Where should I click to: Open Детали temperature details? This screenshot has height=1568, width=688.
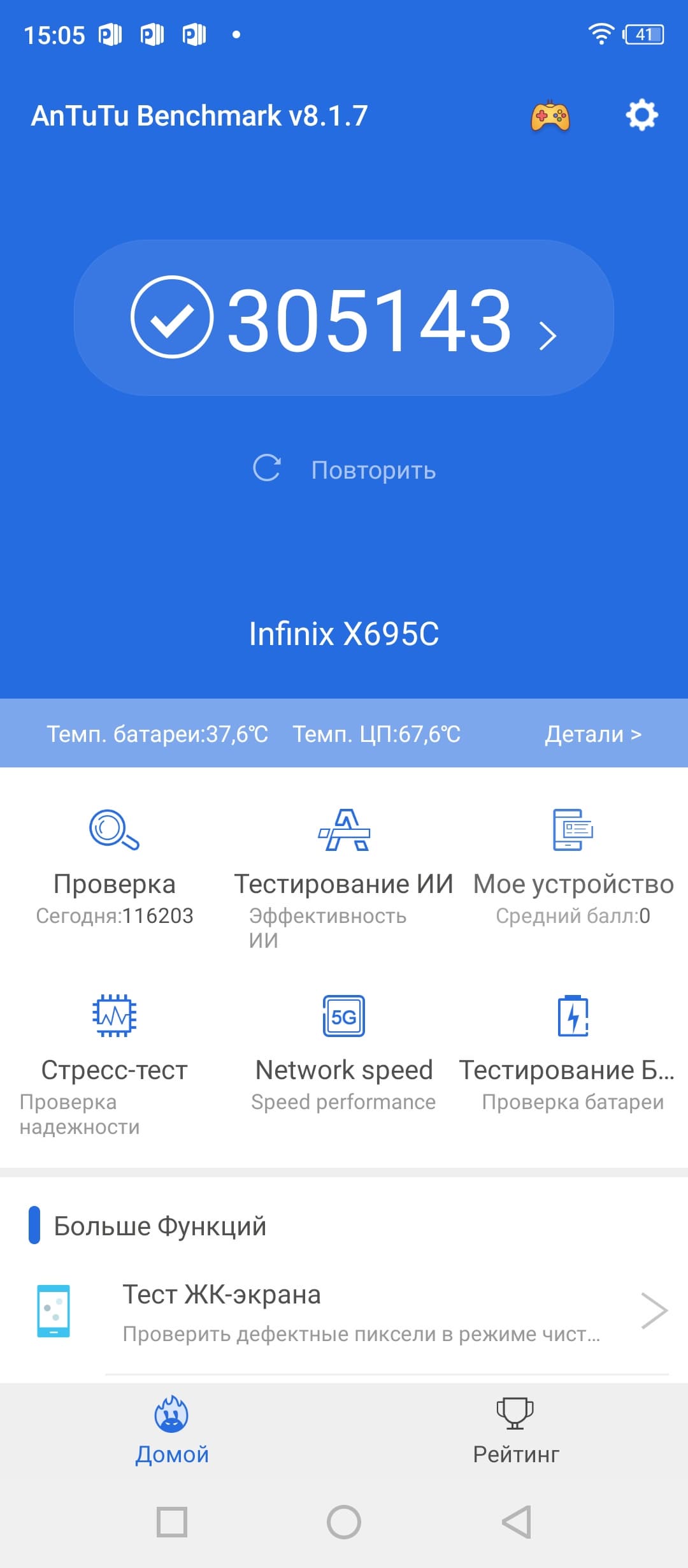592,734
